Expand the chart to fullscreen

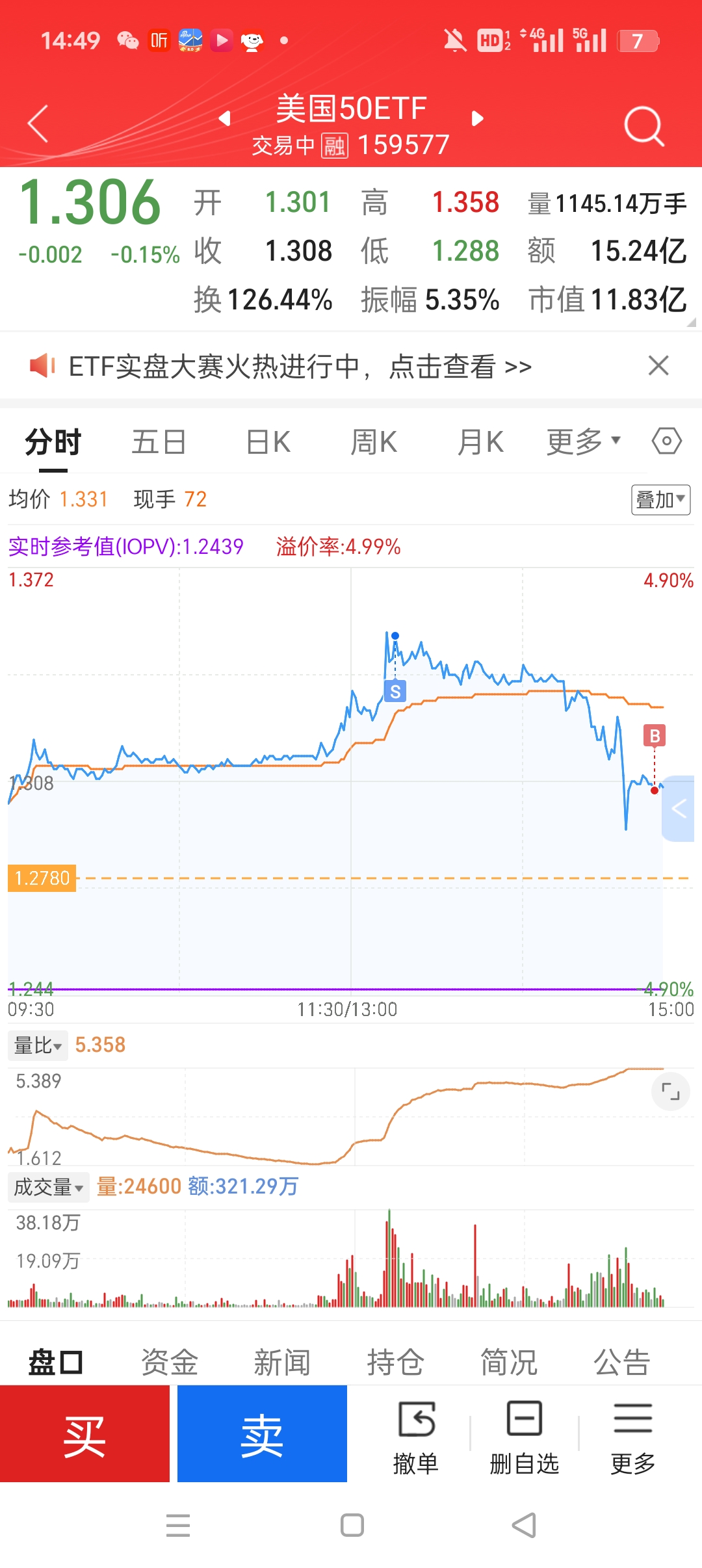click(x=670, y=1091)
